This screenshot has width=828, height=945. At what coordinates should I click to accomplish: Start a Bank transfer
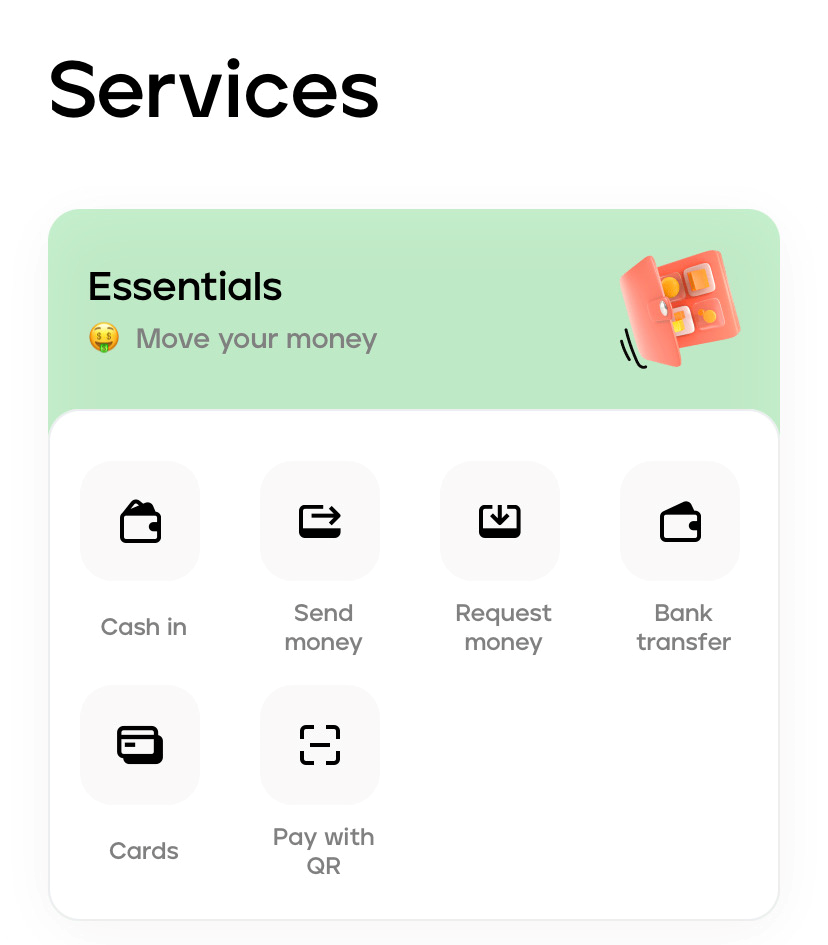pos(680,521)
